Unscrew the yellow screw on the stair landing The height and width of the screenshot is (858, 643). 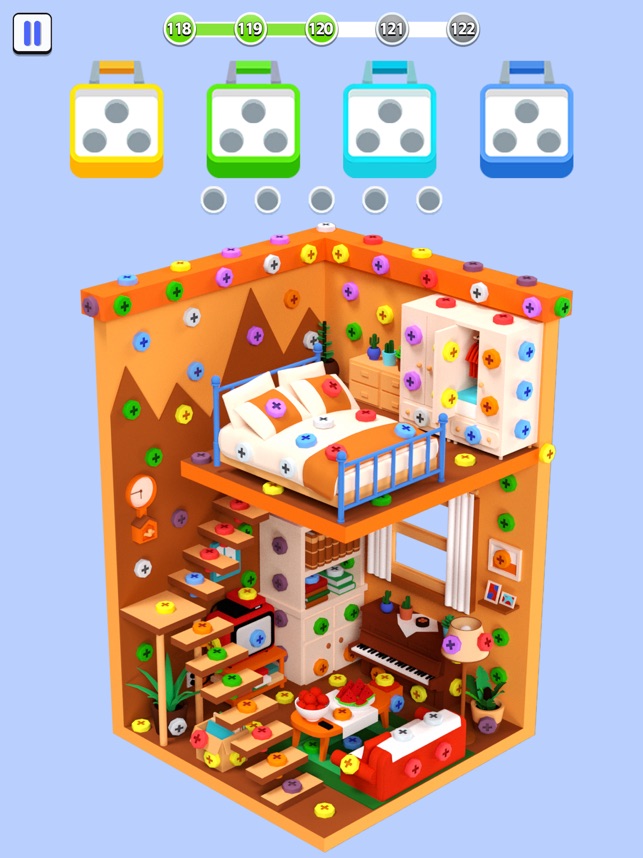click(165, 606)
